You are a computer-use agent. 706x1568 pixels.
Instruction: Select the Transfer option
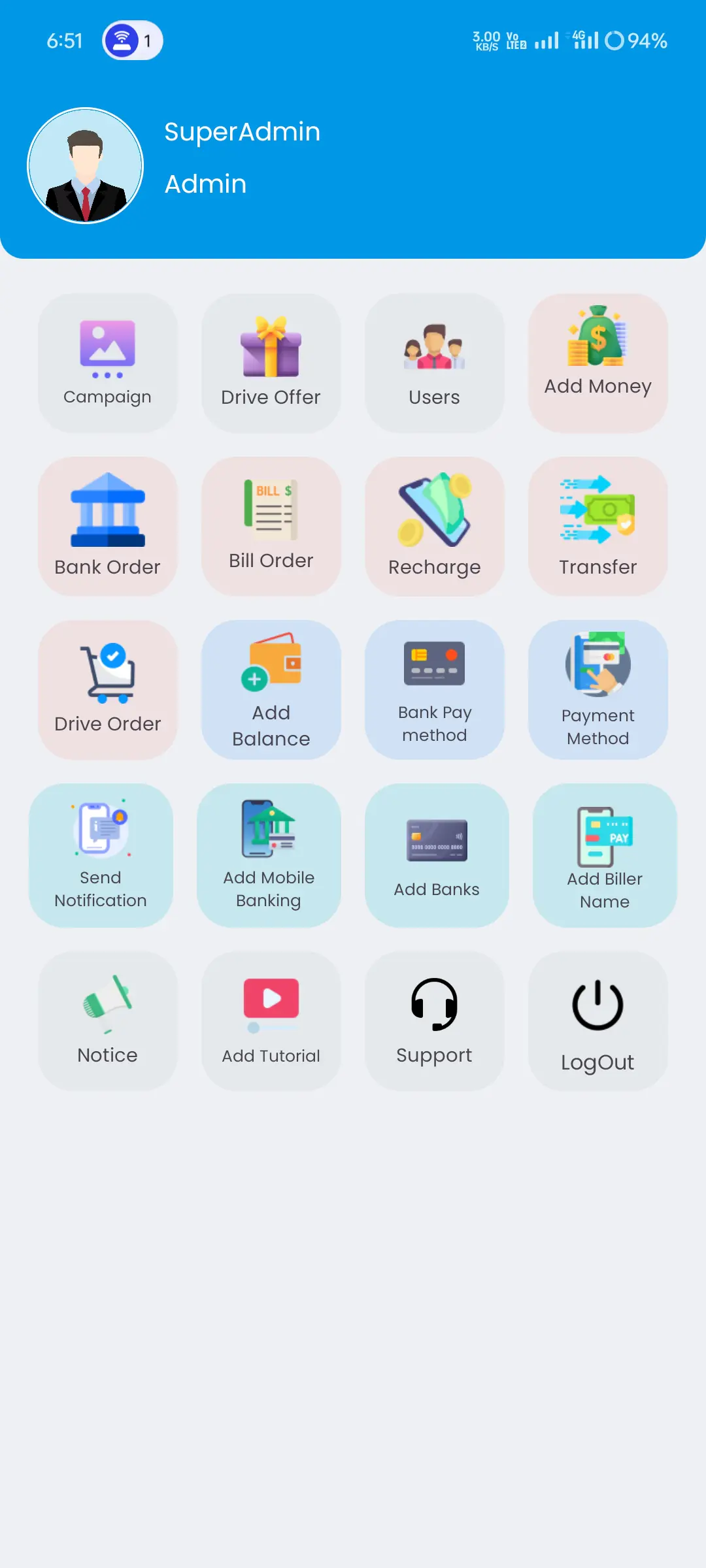tap(598, 527)
